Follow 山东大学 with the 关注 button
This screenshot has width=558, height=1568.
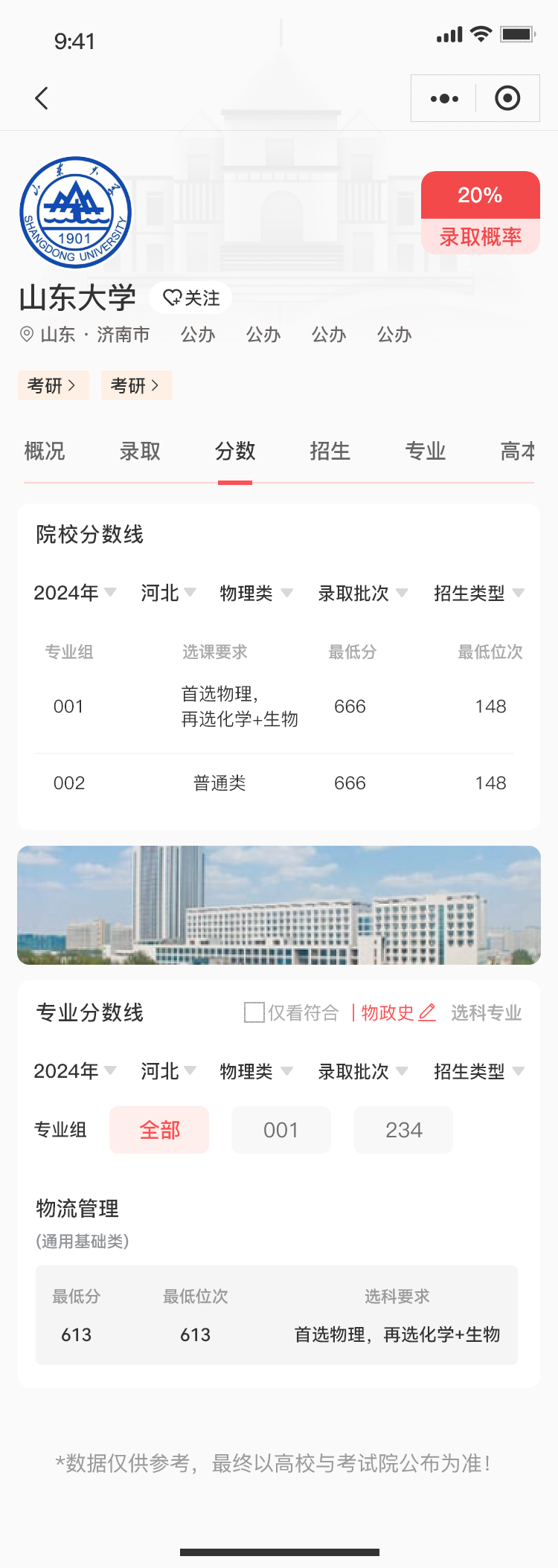190,298
